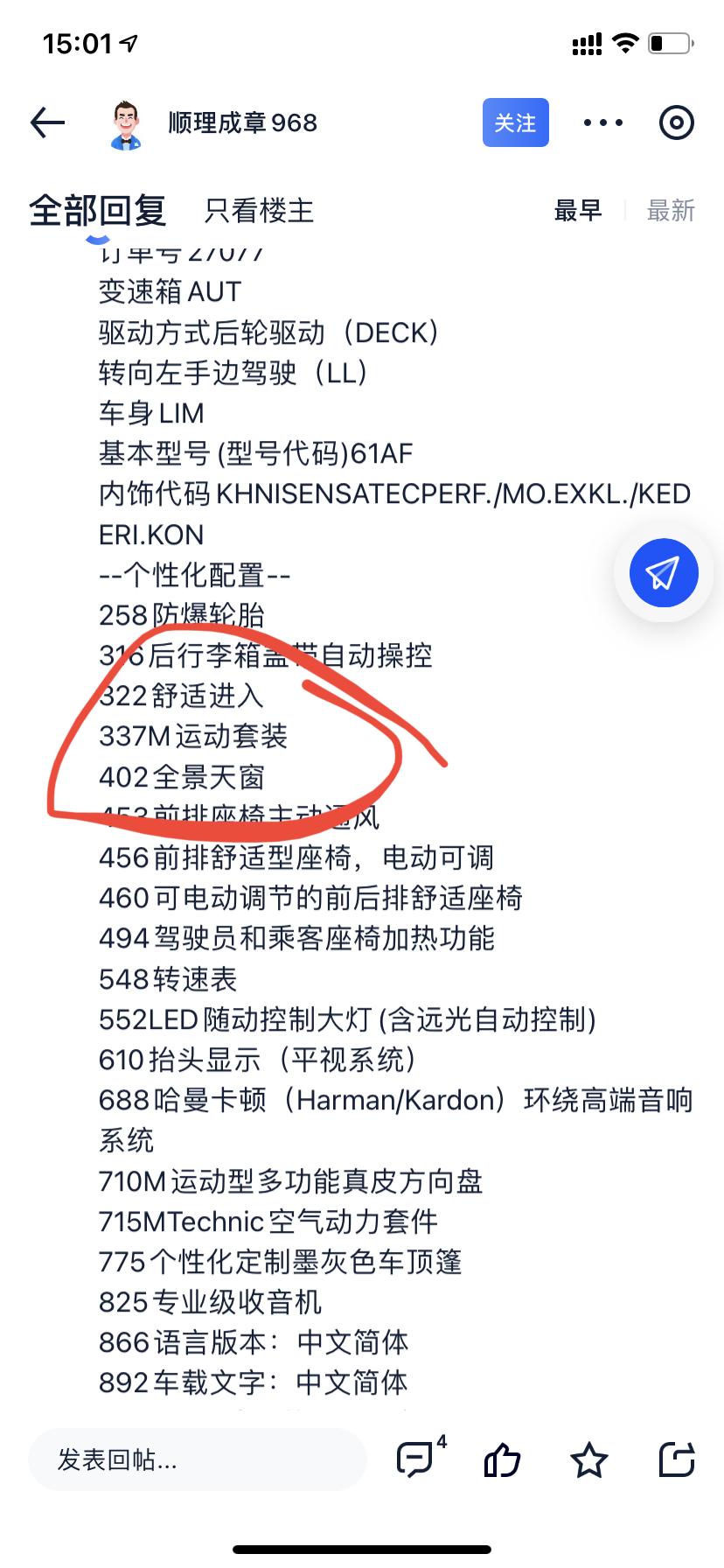Sort replies by 最早

[578, 211]
